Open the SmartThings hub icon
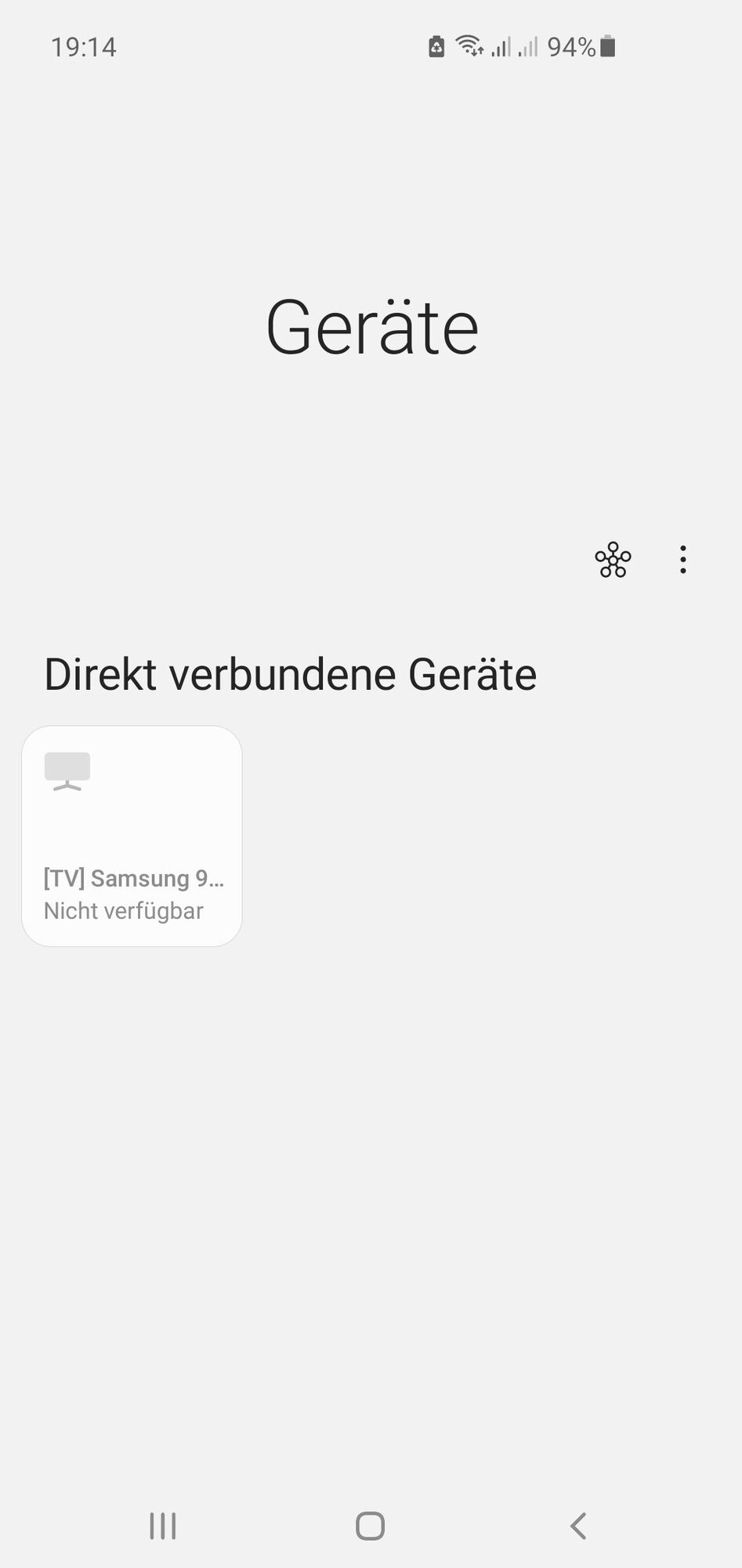The width and height of the screenshot is (742, 1568). (613, 560)
